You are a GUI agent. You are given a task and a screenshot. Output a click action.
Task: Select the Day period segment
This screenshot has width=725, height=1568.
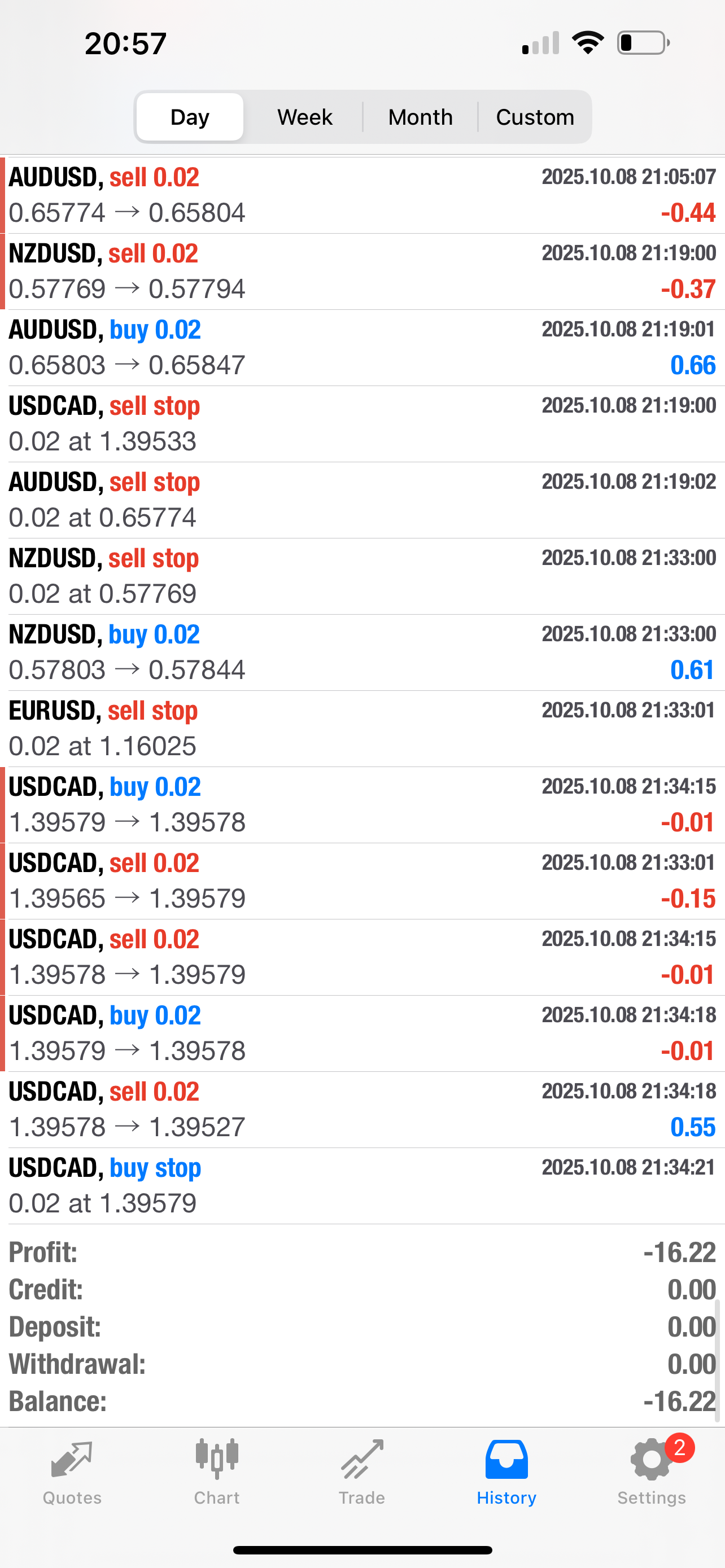point(190,117)
